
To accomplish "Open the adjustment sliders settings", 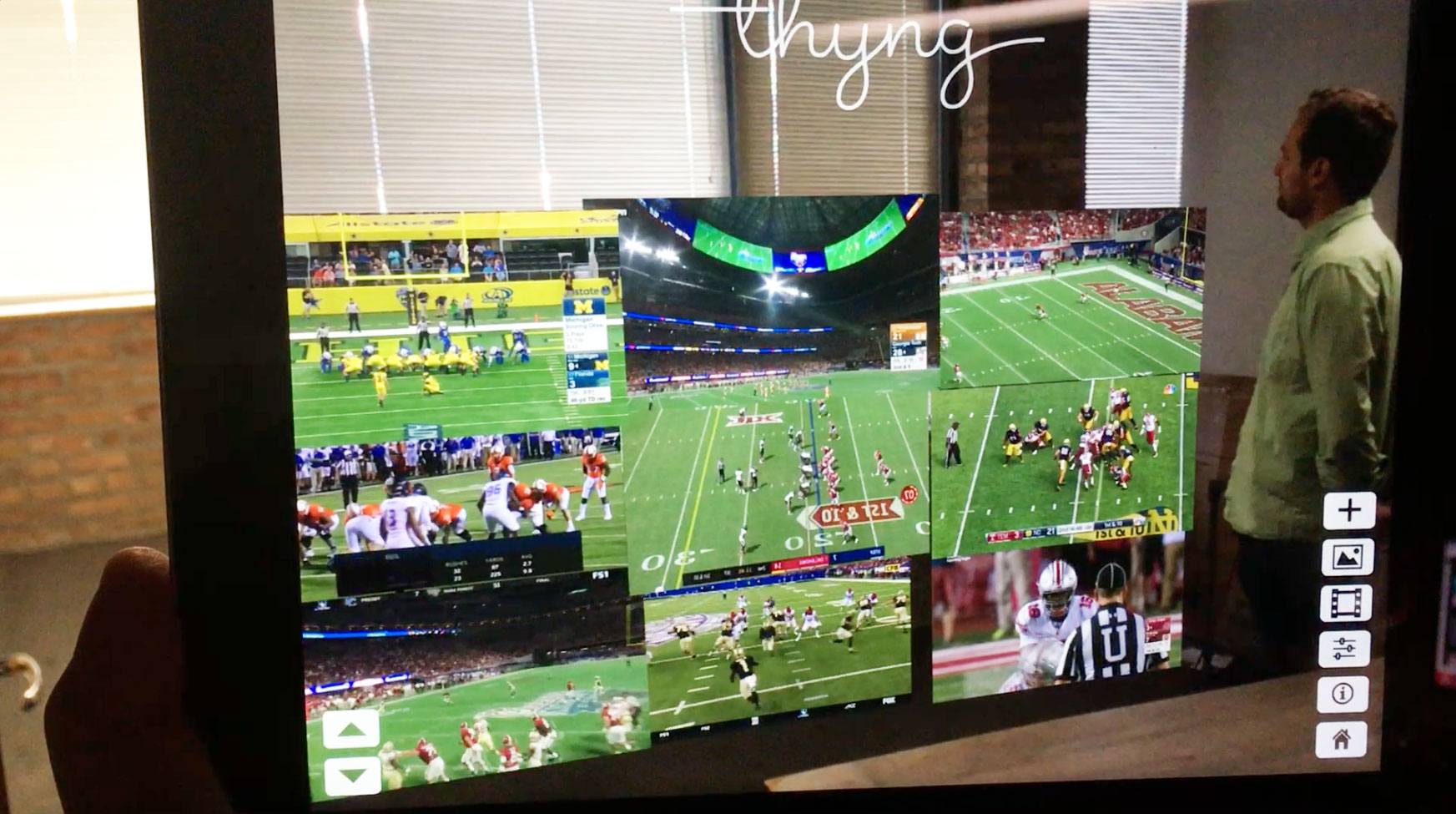I will pos(1344,649).
